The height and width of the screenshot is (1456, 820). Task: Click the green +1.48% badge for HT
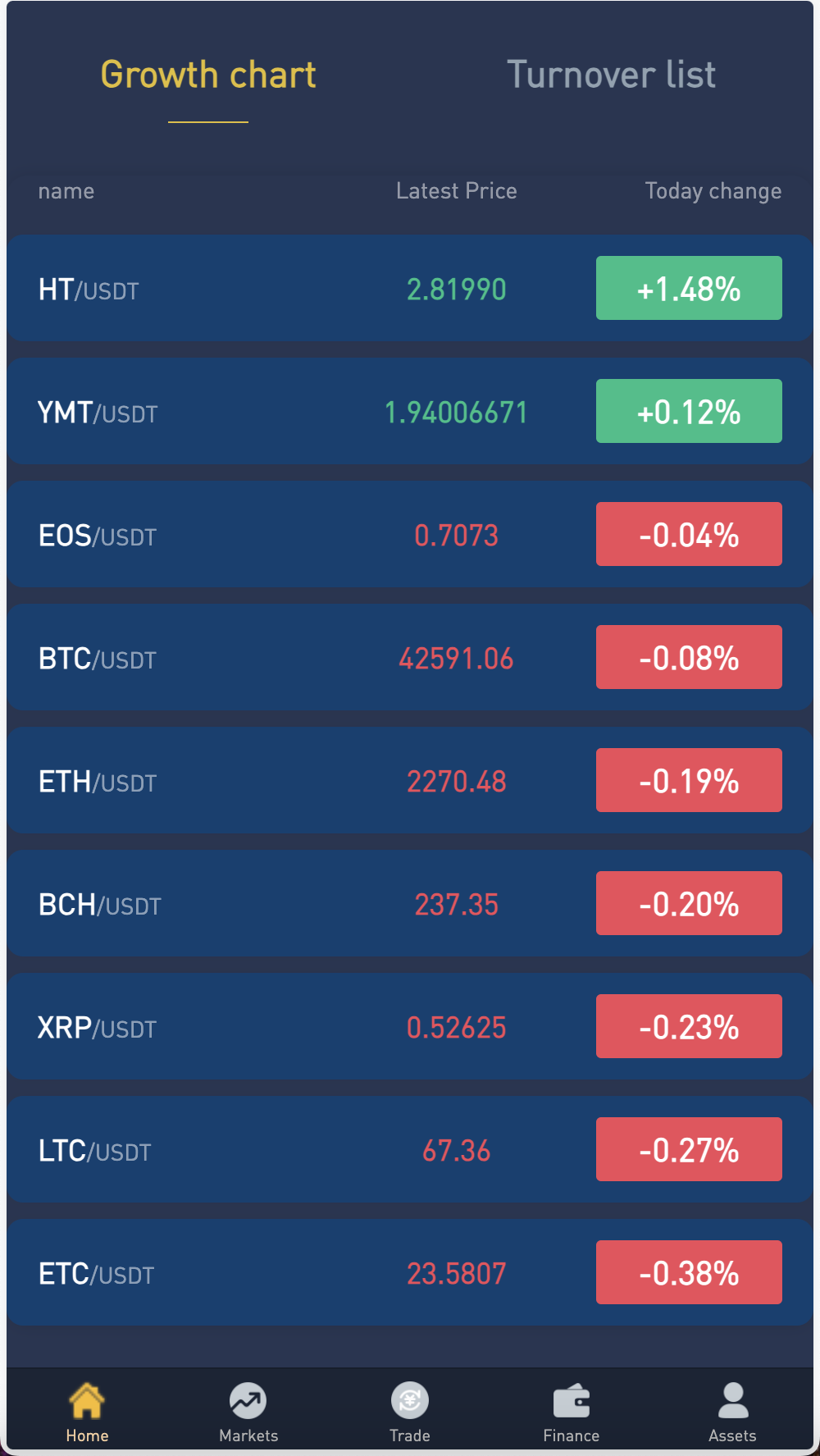click(x=688, y=288)
